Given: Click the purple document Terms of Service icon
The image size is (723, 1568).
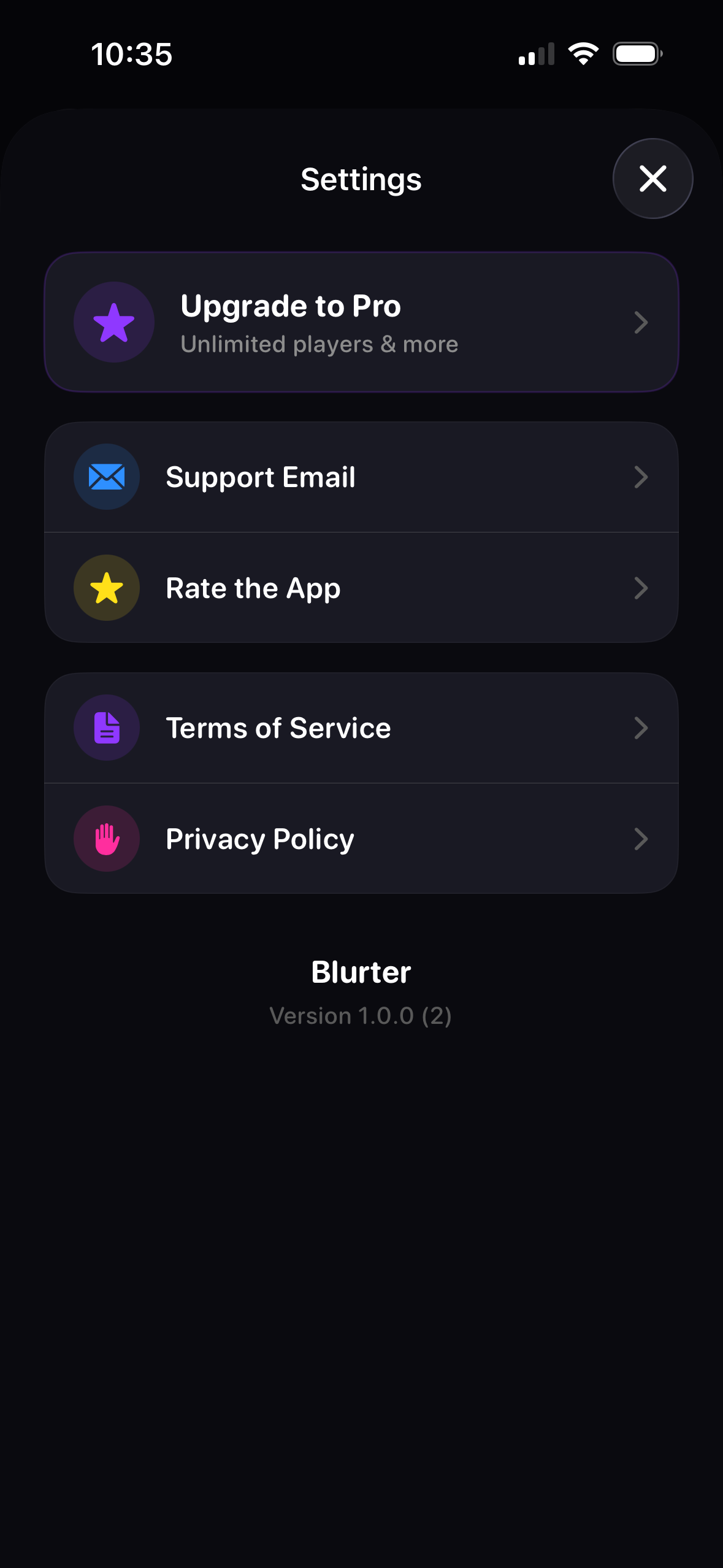Looking at the screenshot, I should 106,728.
